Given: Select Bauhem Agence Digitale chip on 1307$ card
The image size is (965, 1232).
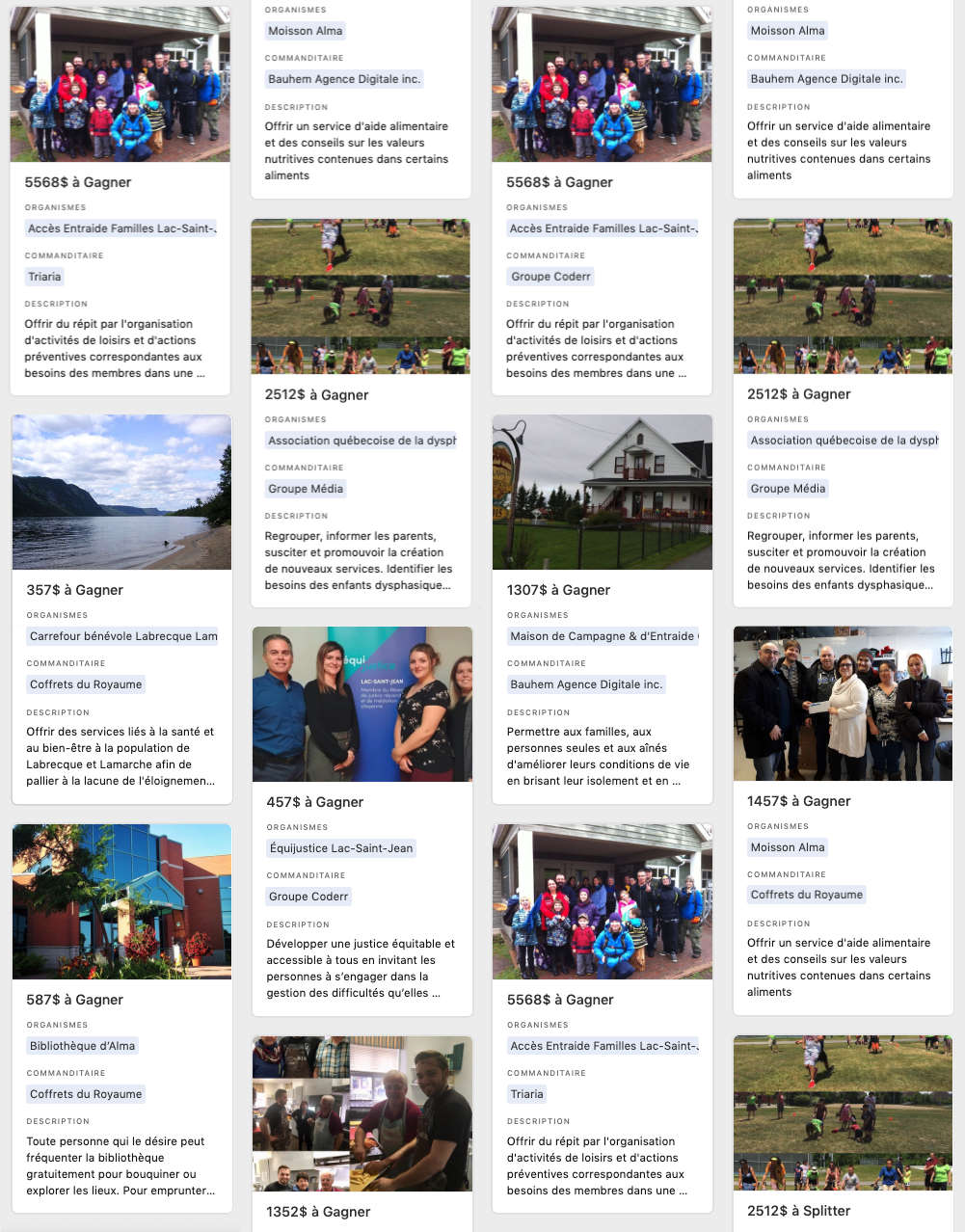Looking at the screenshot, I should (x=586, y=684).
